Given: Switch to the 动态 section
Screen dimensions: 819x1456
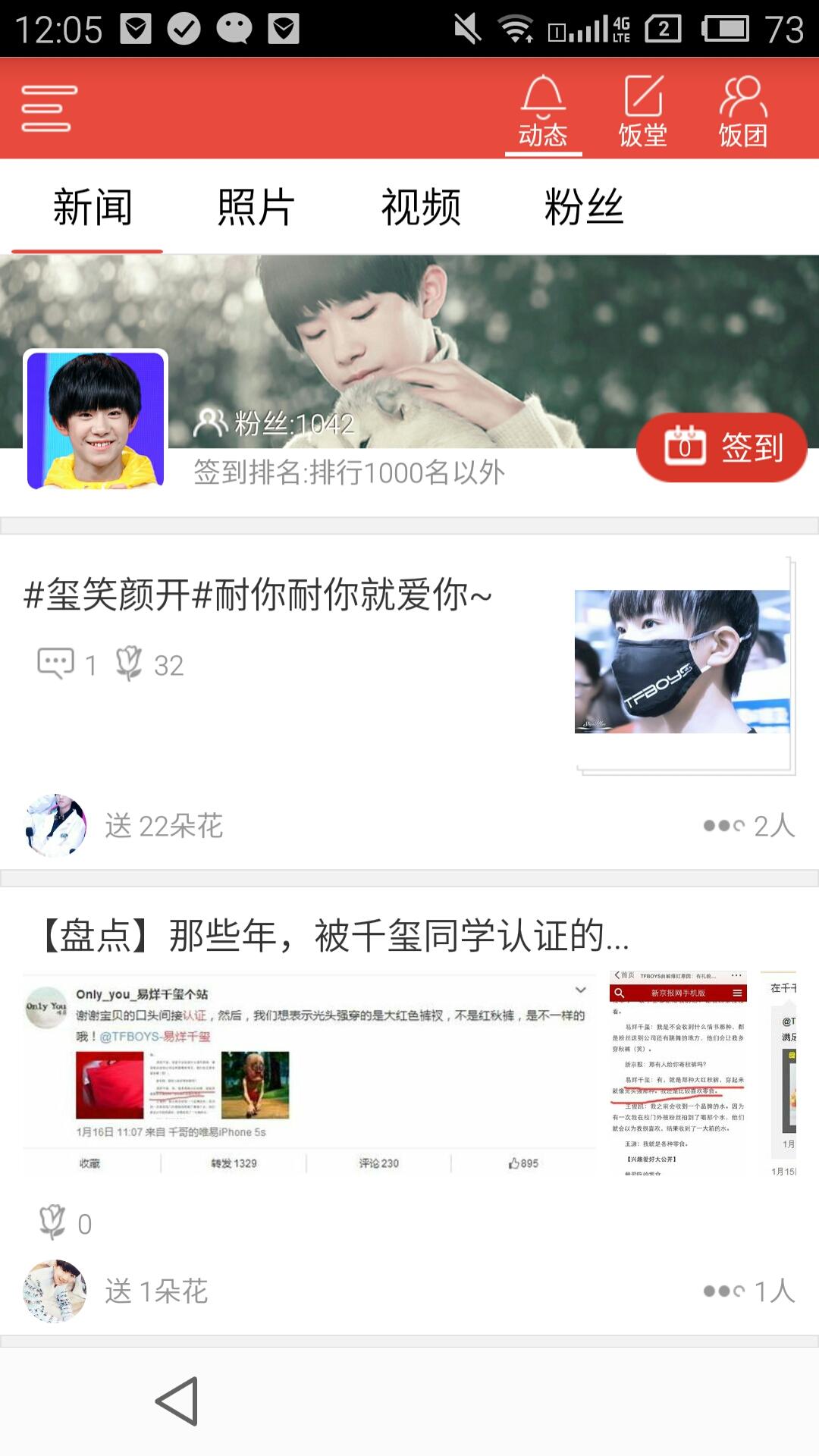Looking at the screenshot, I should pos(543,111).
